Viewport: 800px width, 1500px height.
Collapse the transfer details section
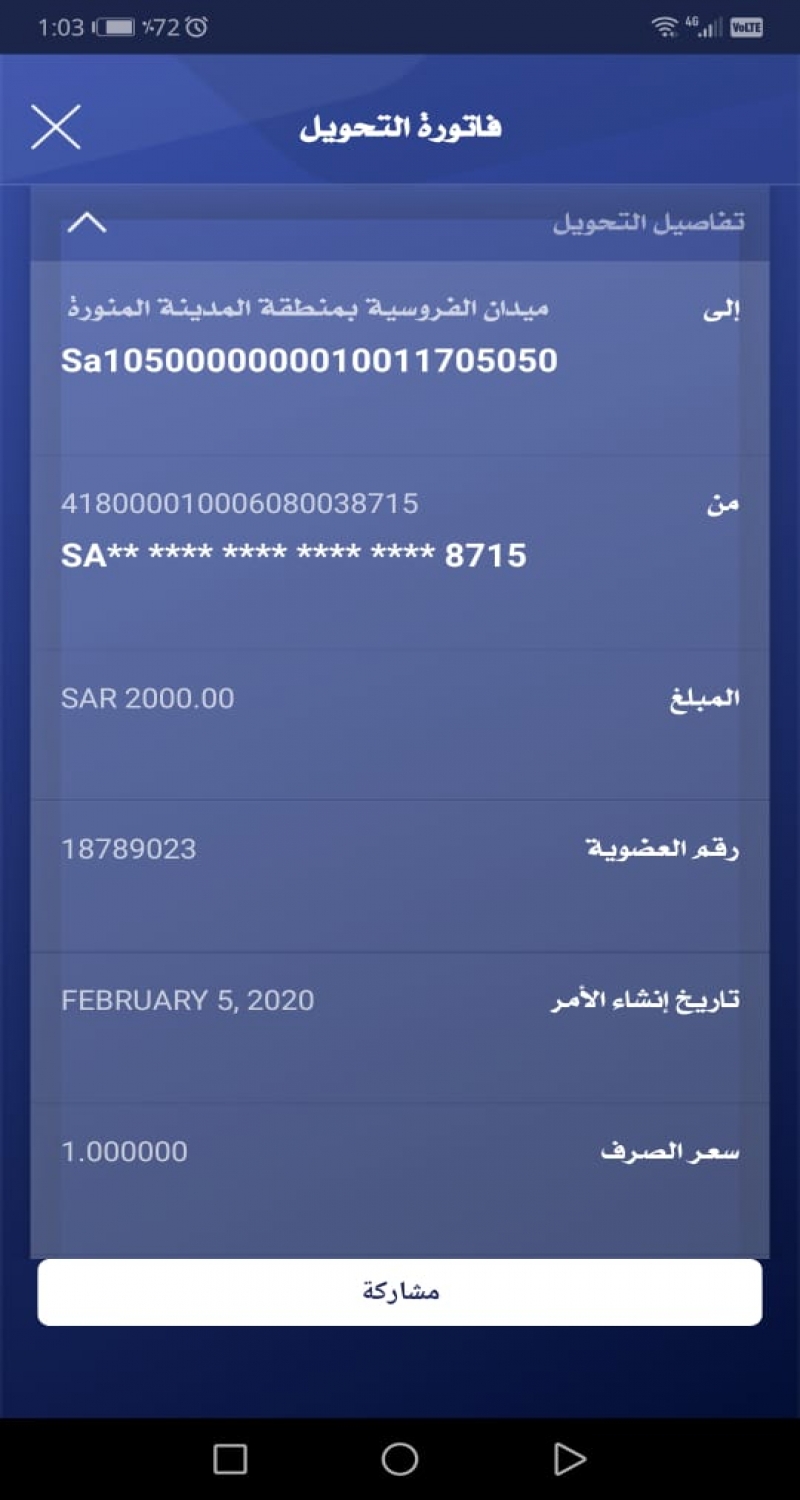pos(87,222)
